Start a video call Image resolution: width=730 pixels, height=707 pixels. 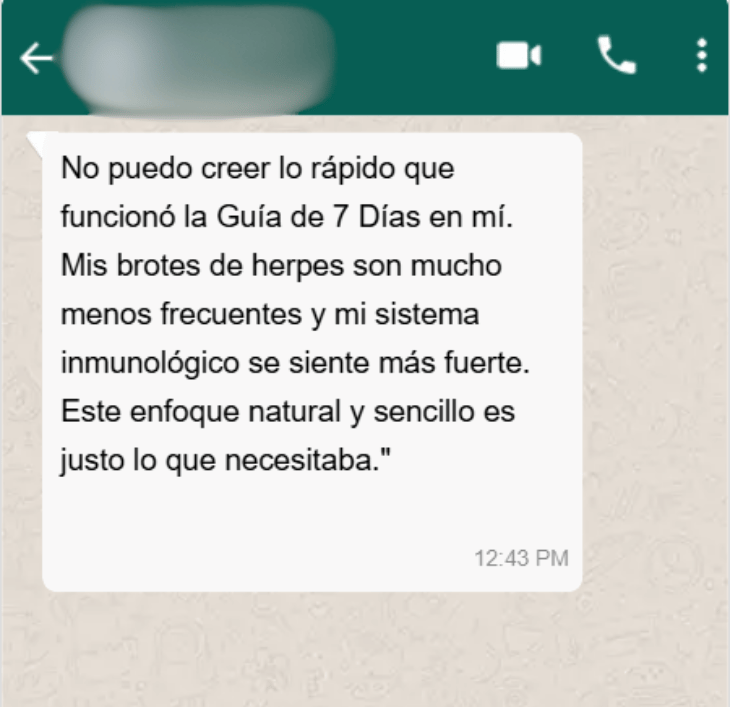click(519, 56)
